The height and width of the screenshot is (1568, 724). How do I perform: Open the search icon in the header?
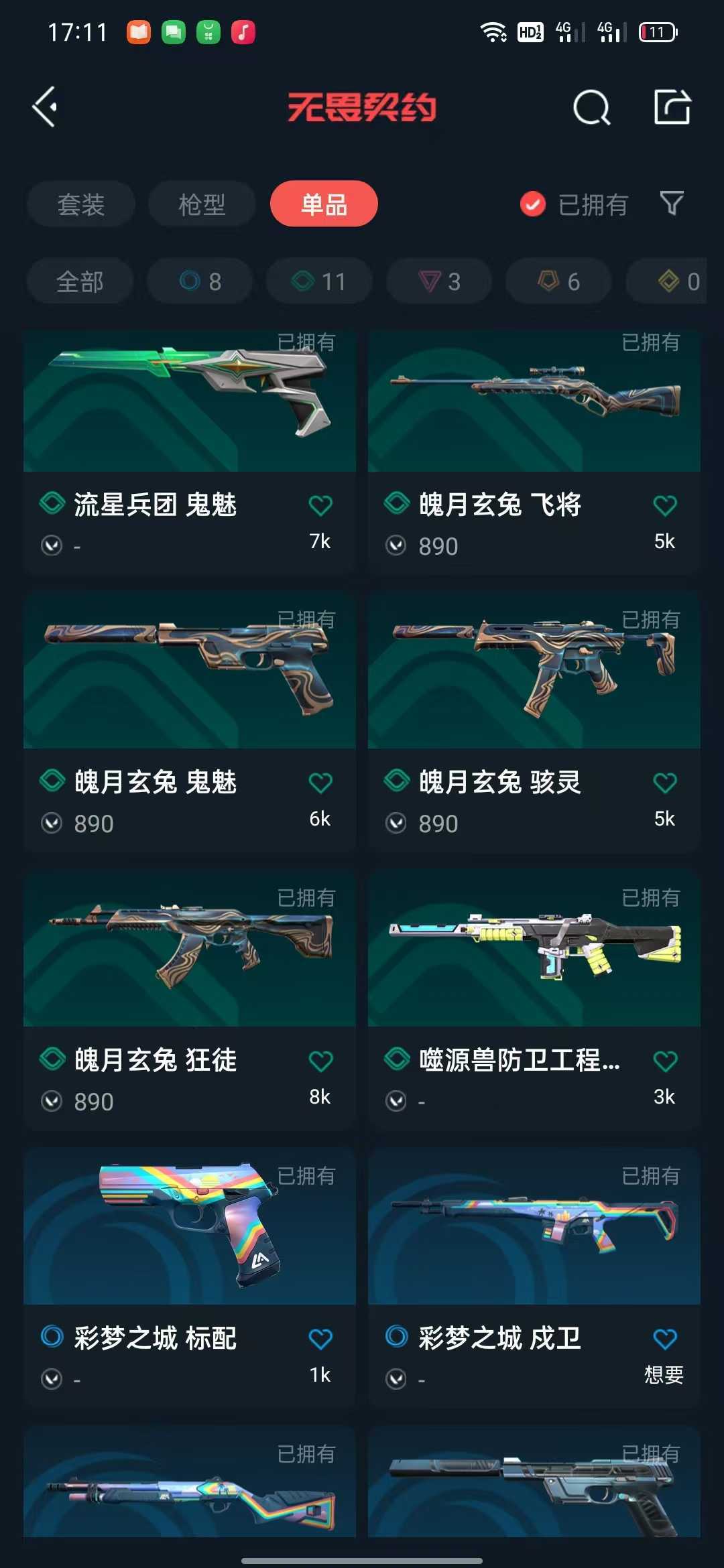click(x=591, y=107)
